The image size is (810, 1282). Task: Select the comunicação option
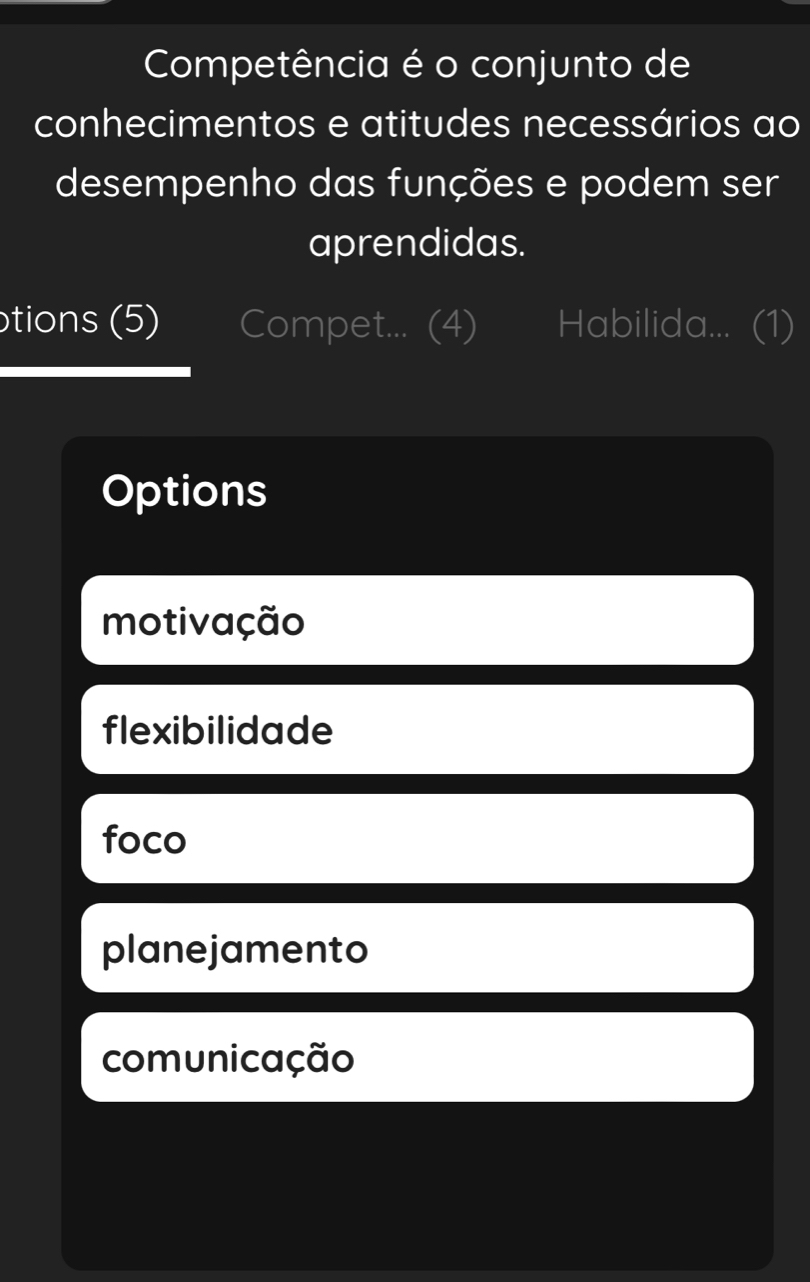pyautogui.click(x=417, y=1057)
